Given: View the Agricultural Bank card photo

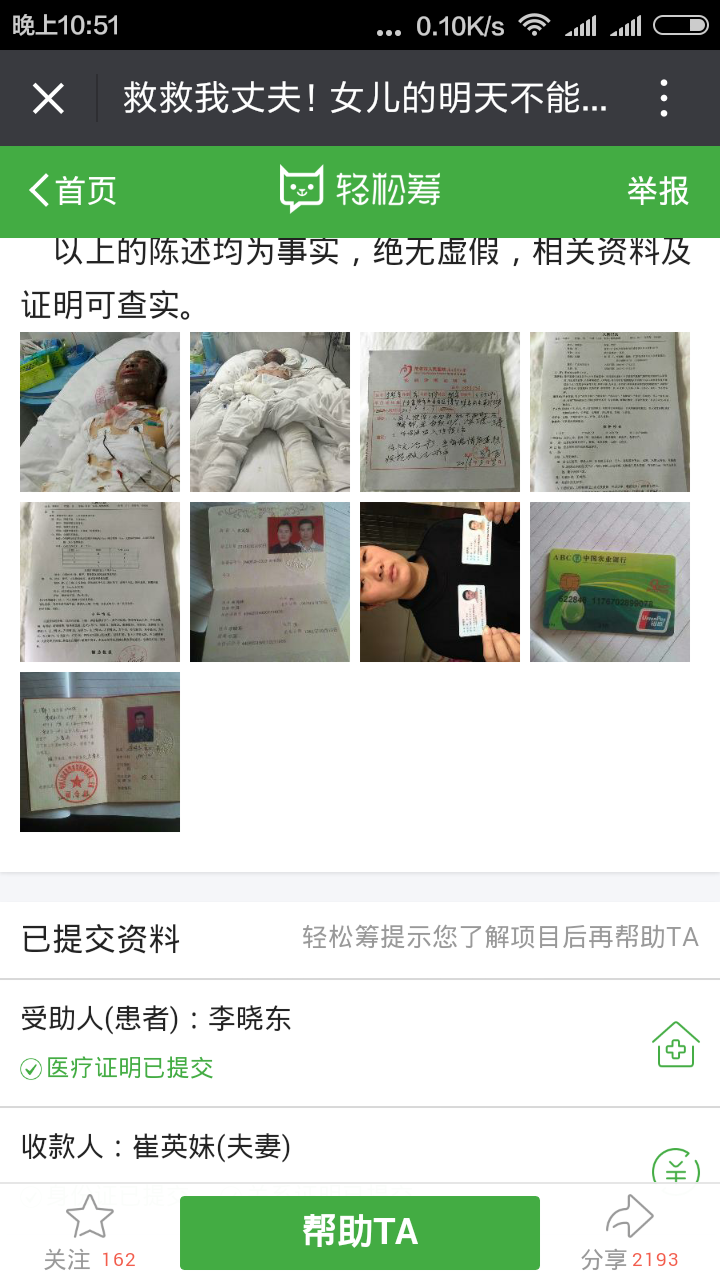Looking at the screenshot, I should click(610, 582).
